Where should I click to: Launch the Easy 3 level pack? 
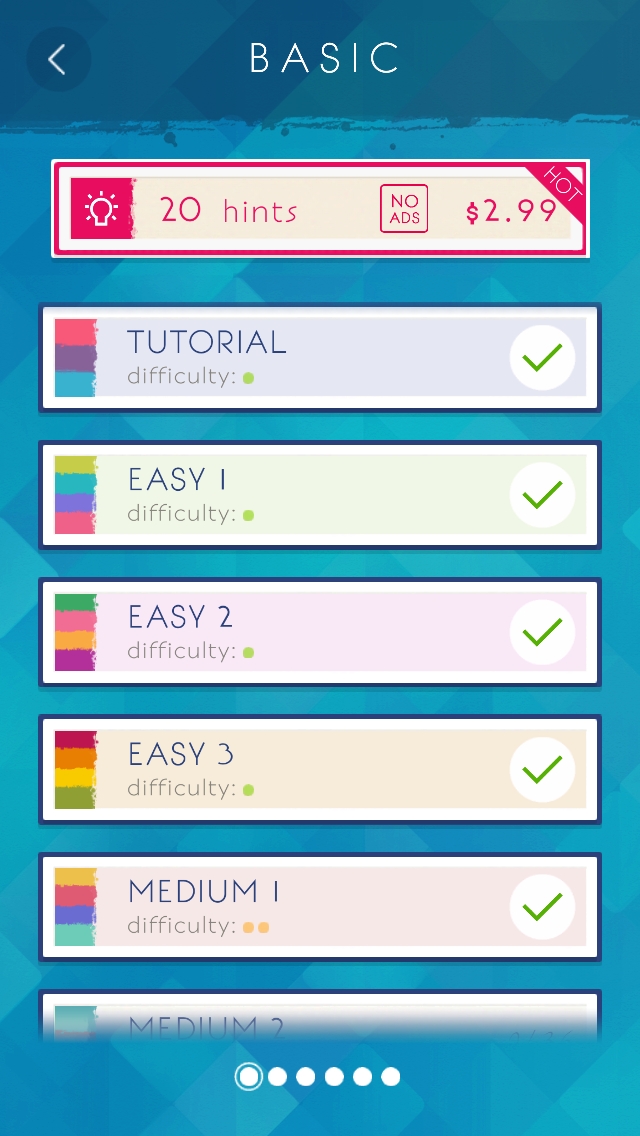pyautogui.click(x=320, y=769)
